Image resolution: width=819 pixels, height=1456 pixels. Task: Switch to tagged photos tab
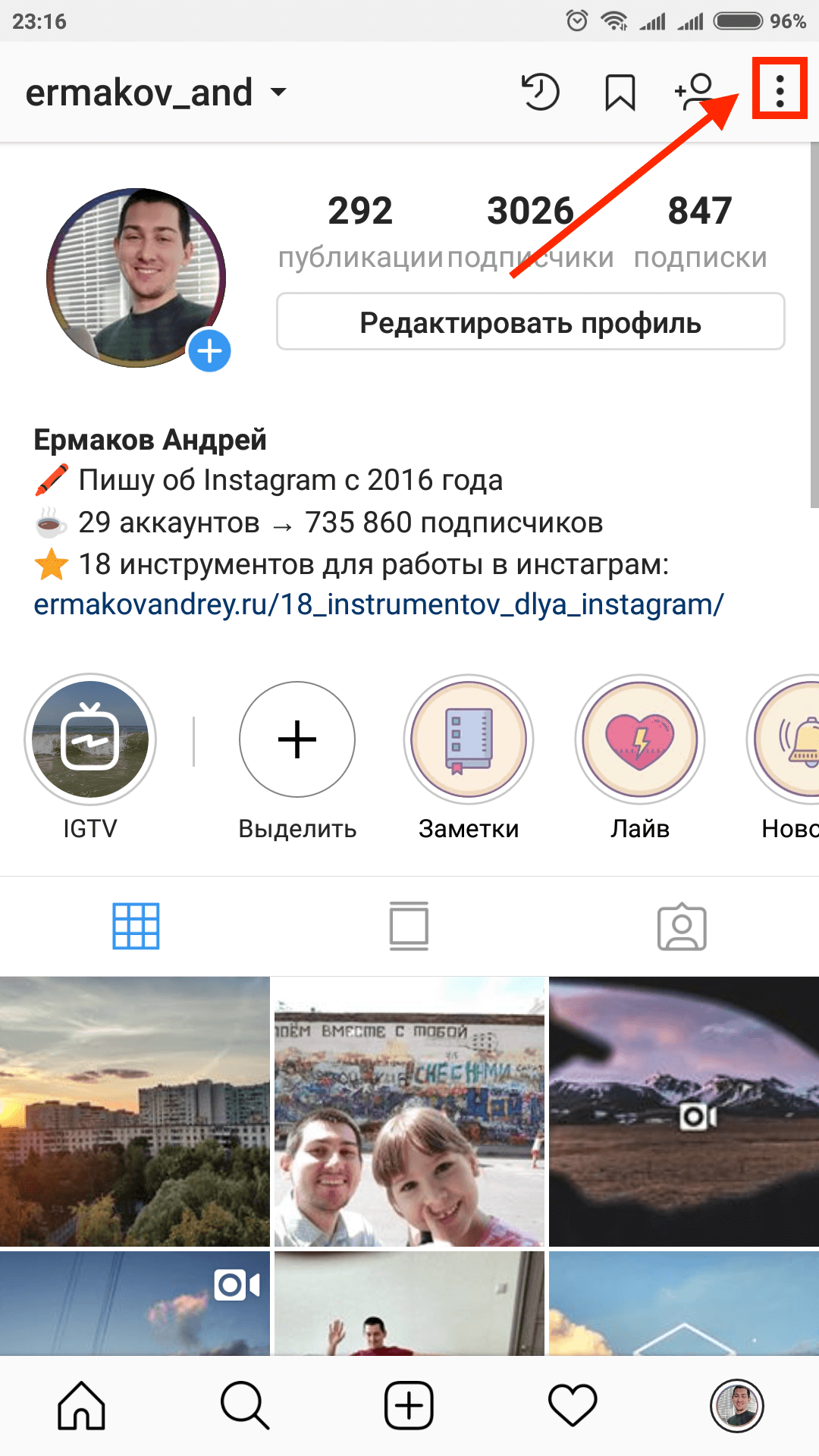(682, 926)
